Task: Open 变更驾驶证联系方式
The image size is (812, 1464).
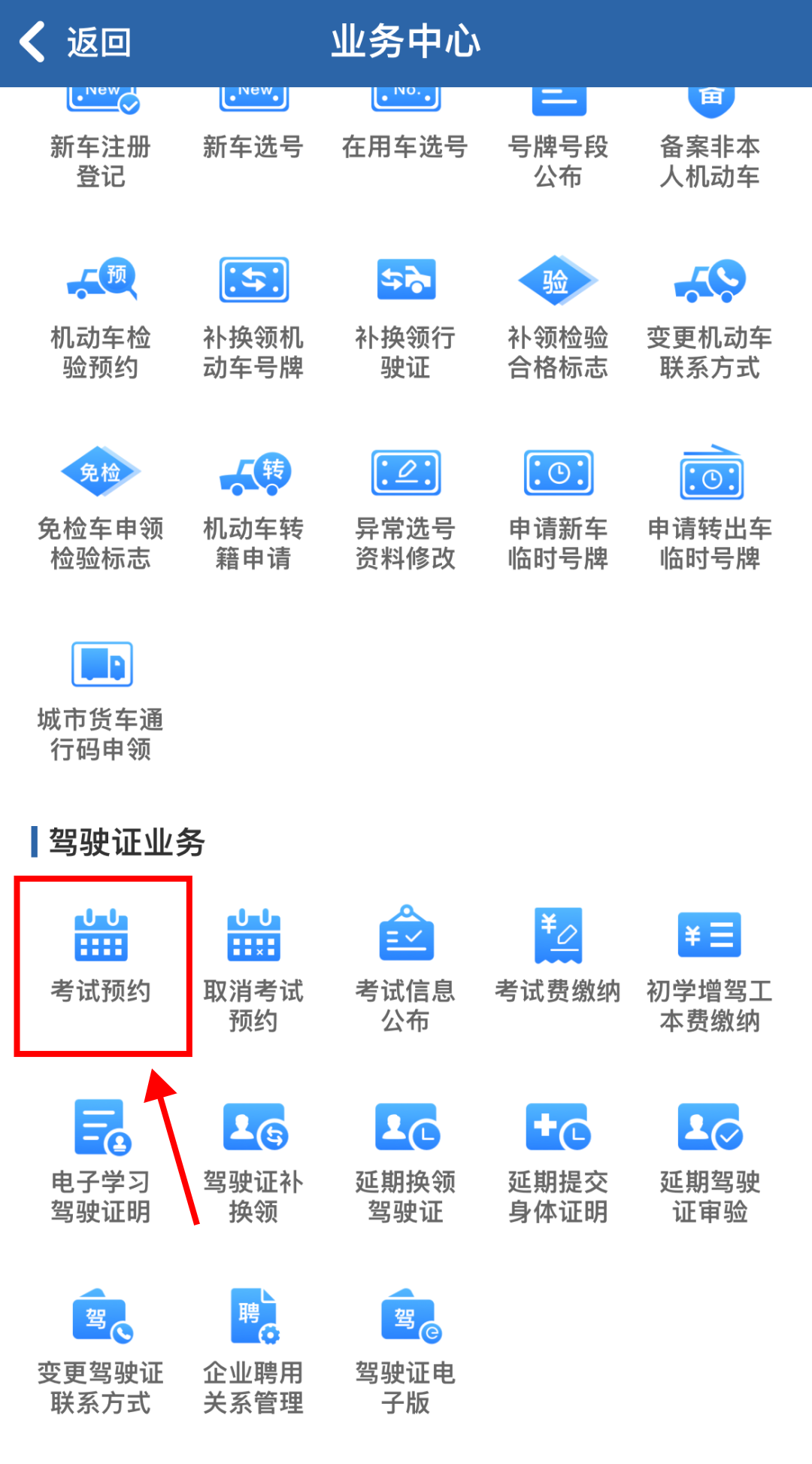Action: tap(101, 1350)
